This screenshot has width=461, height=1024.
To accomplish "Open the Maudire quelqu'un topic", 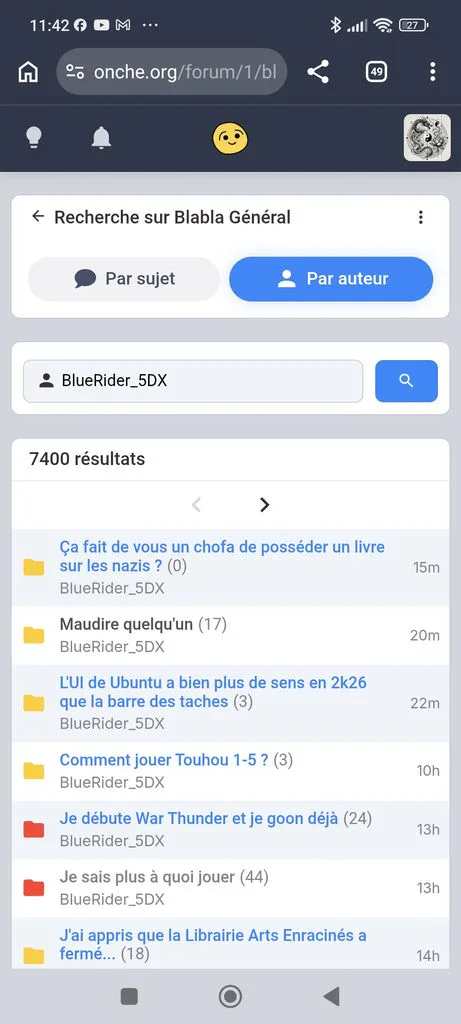I will (x=126, y=624).
